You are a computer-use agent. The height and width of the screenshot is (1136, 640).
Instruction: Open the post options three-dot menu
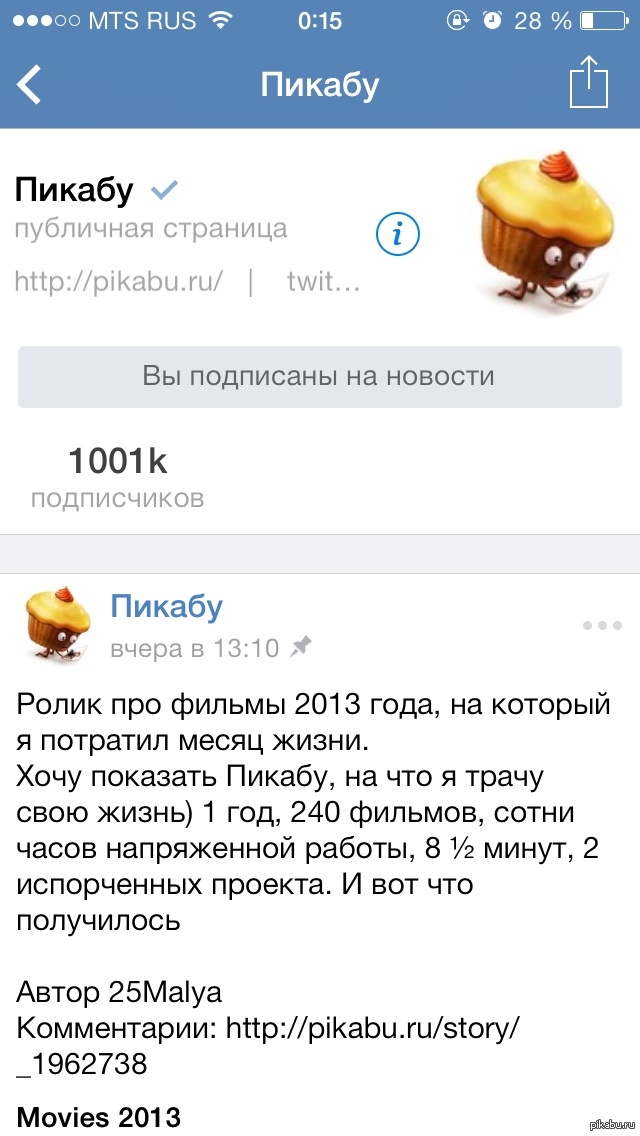click(x=602, y=626)
